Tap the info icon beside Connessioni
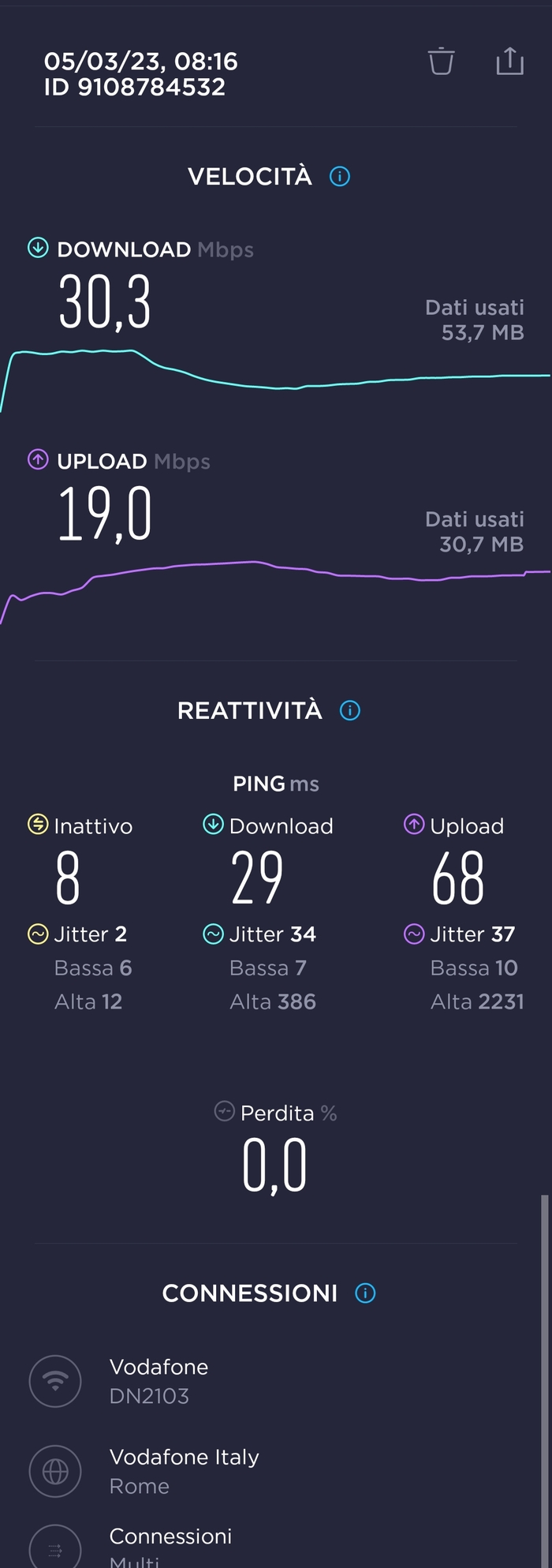552x1568 pixels. tap(365, 1293)
